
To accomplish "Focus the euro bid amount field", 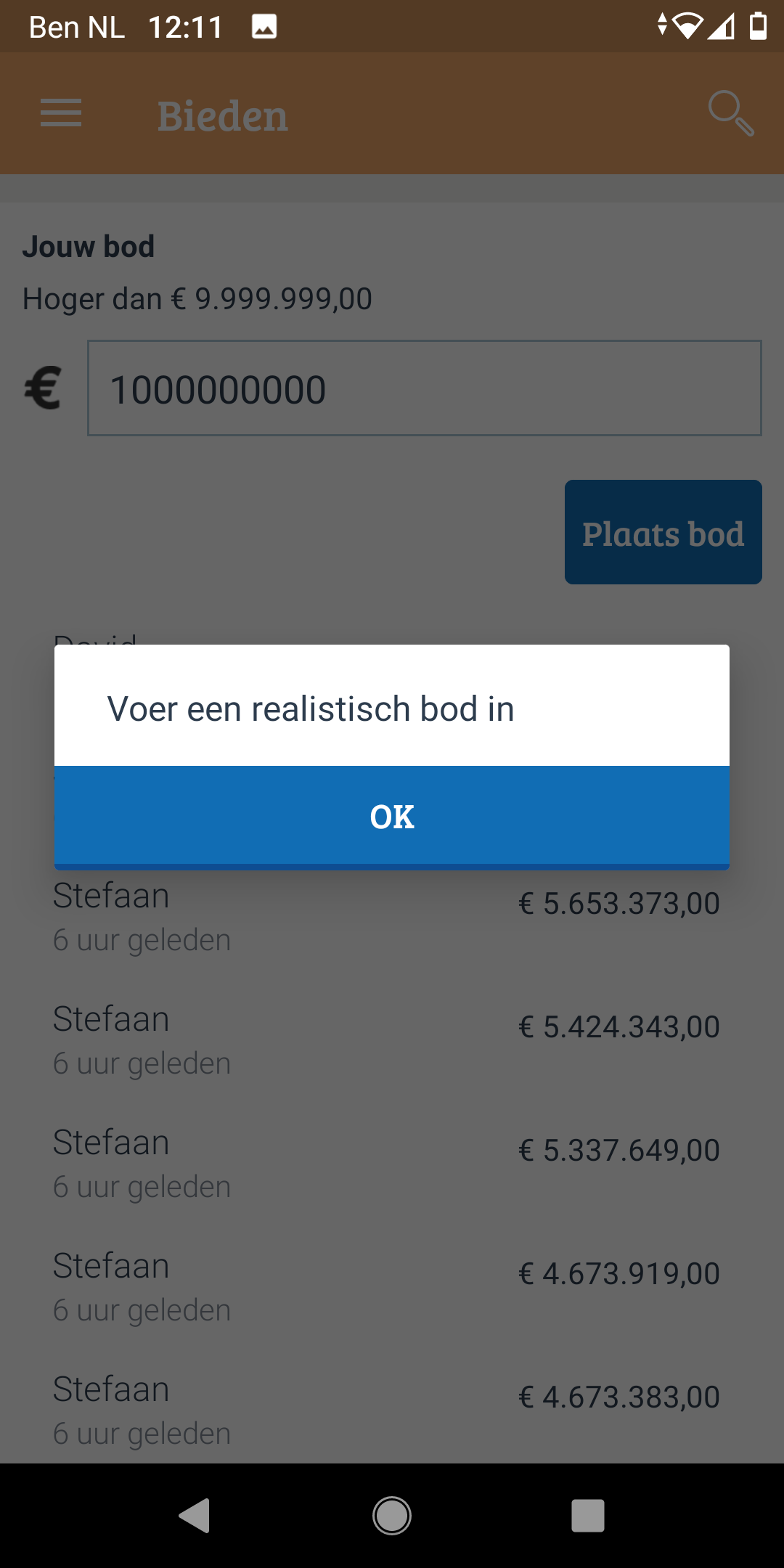I will click(x=425, y=388).
